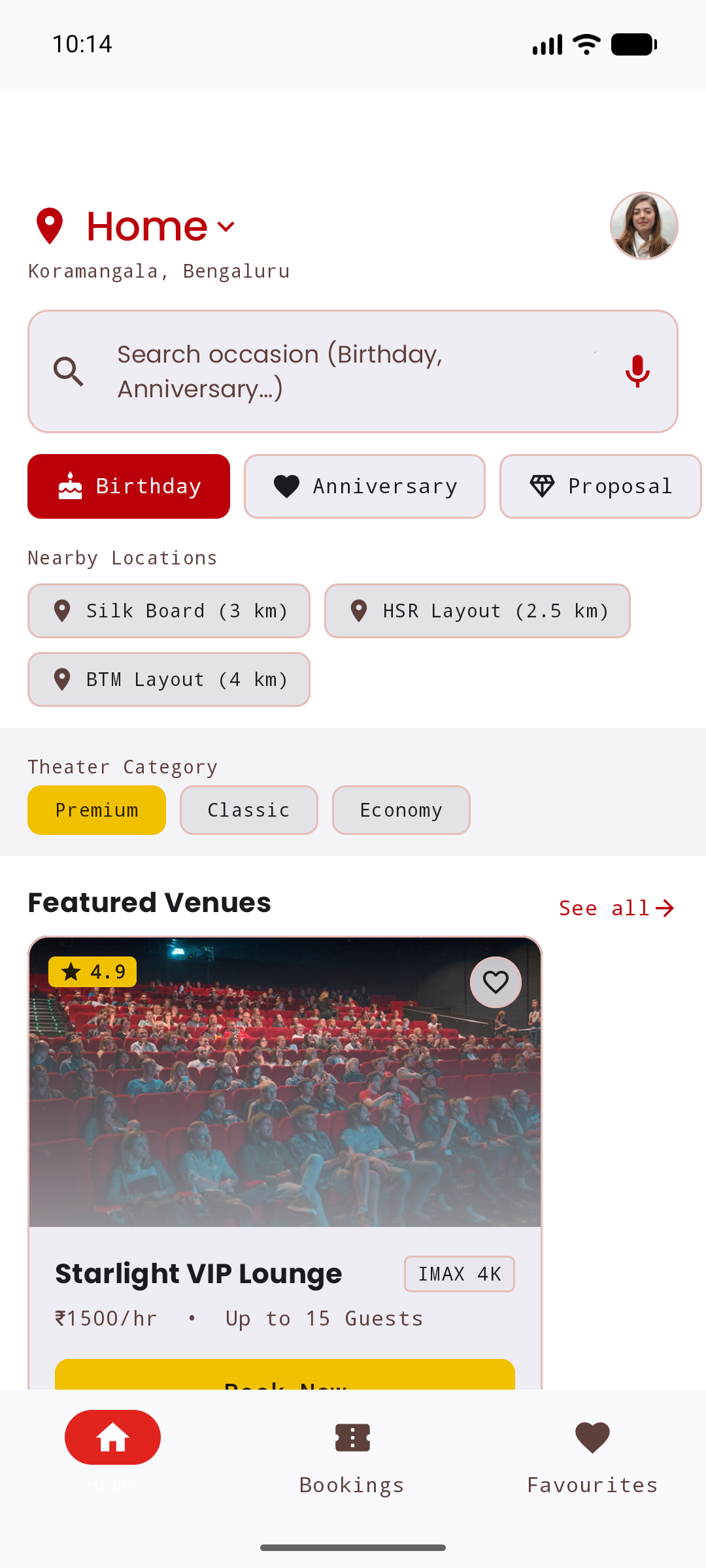Start voice search with the microphone
This screenshot has width=706, height=1568.
637,371
